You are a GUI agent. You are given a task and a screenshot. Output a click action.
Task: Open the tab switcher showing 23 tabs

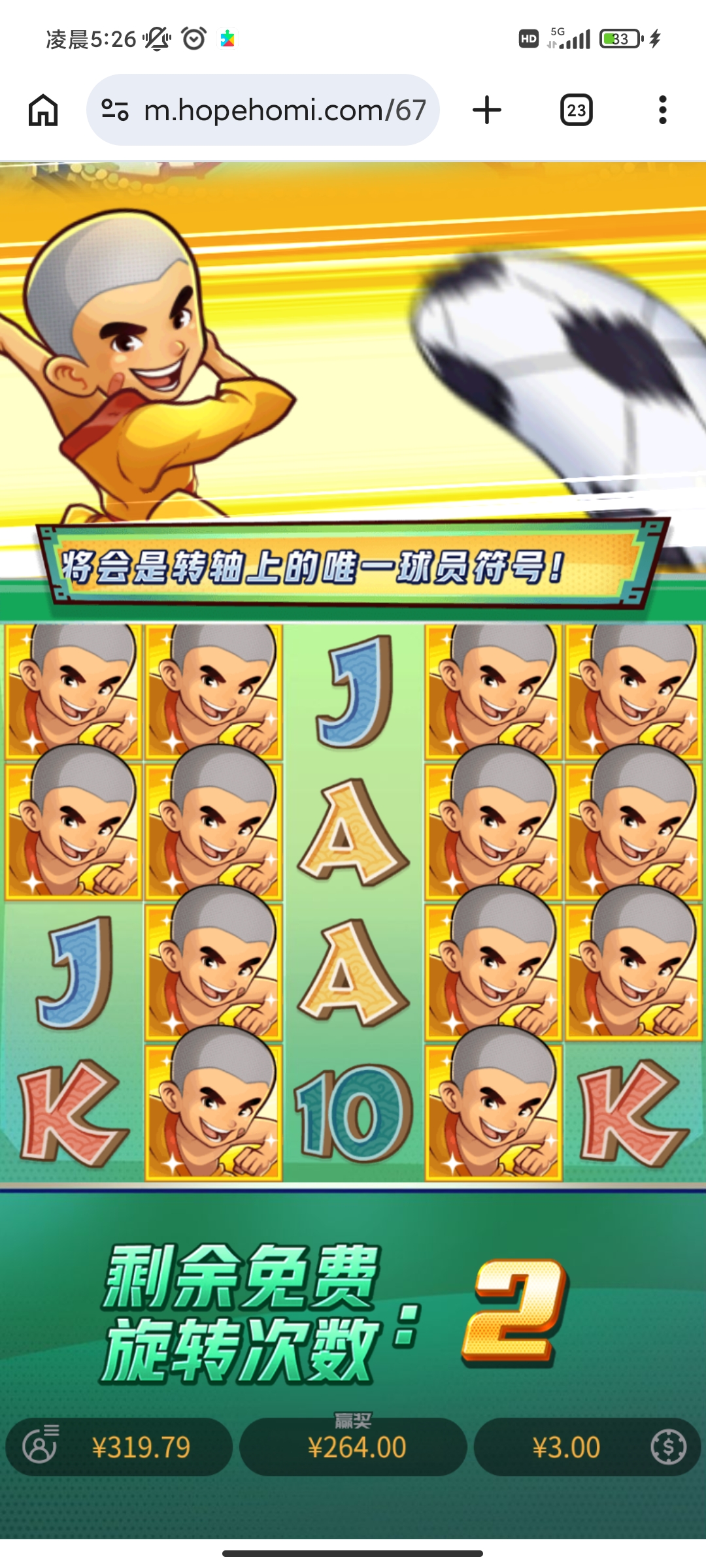click(576, 110)
